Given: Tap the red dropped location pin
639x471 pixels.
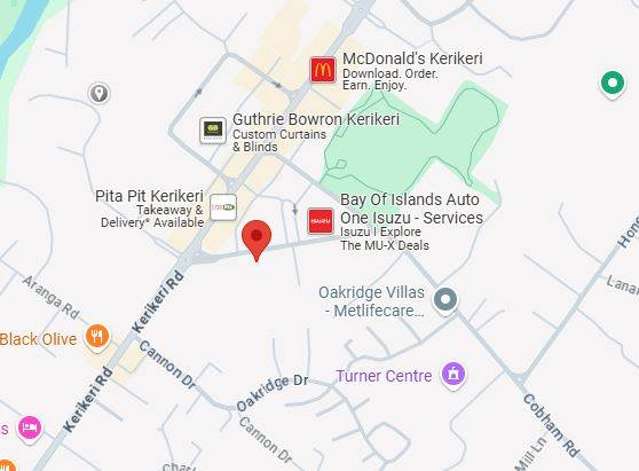Looking at the screenshot, I should [x=257, y=238].
